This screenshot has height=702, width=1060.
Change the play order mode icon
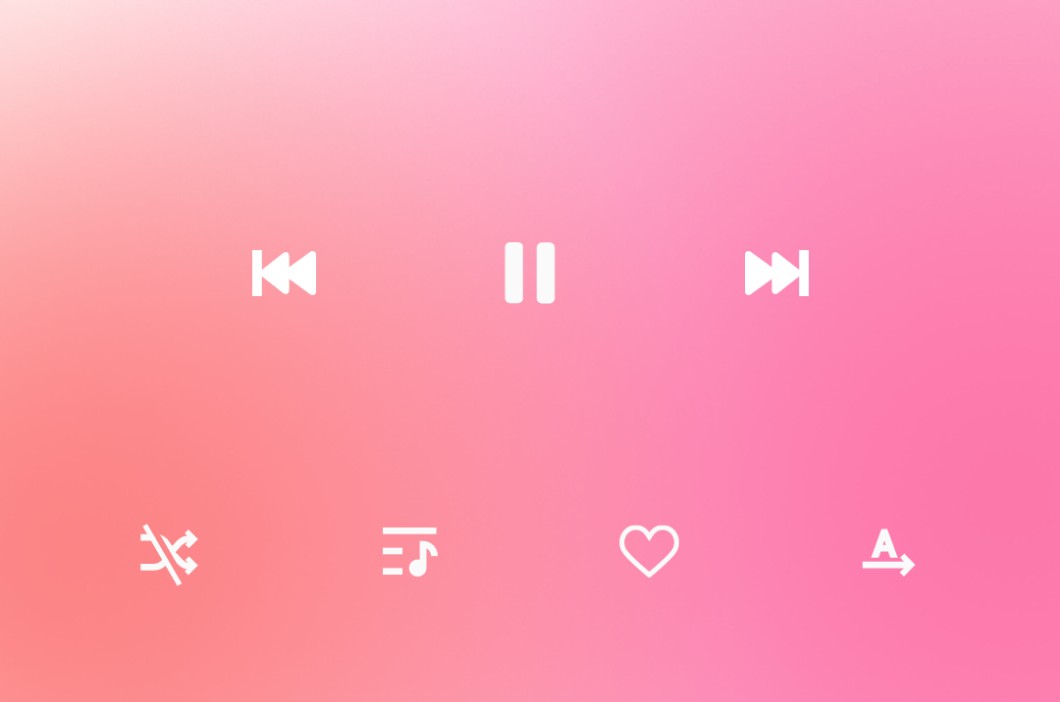(888, 553)
